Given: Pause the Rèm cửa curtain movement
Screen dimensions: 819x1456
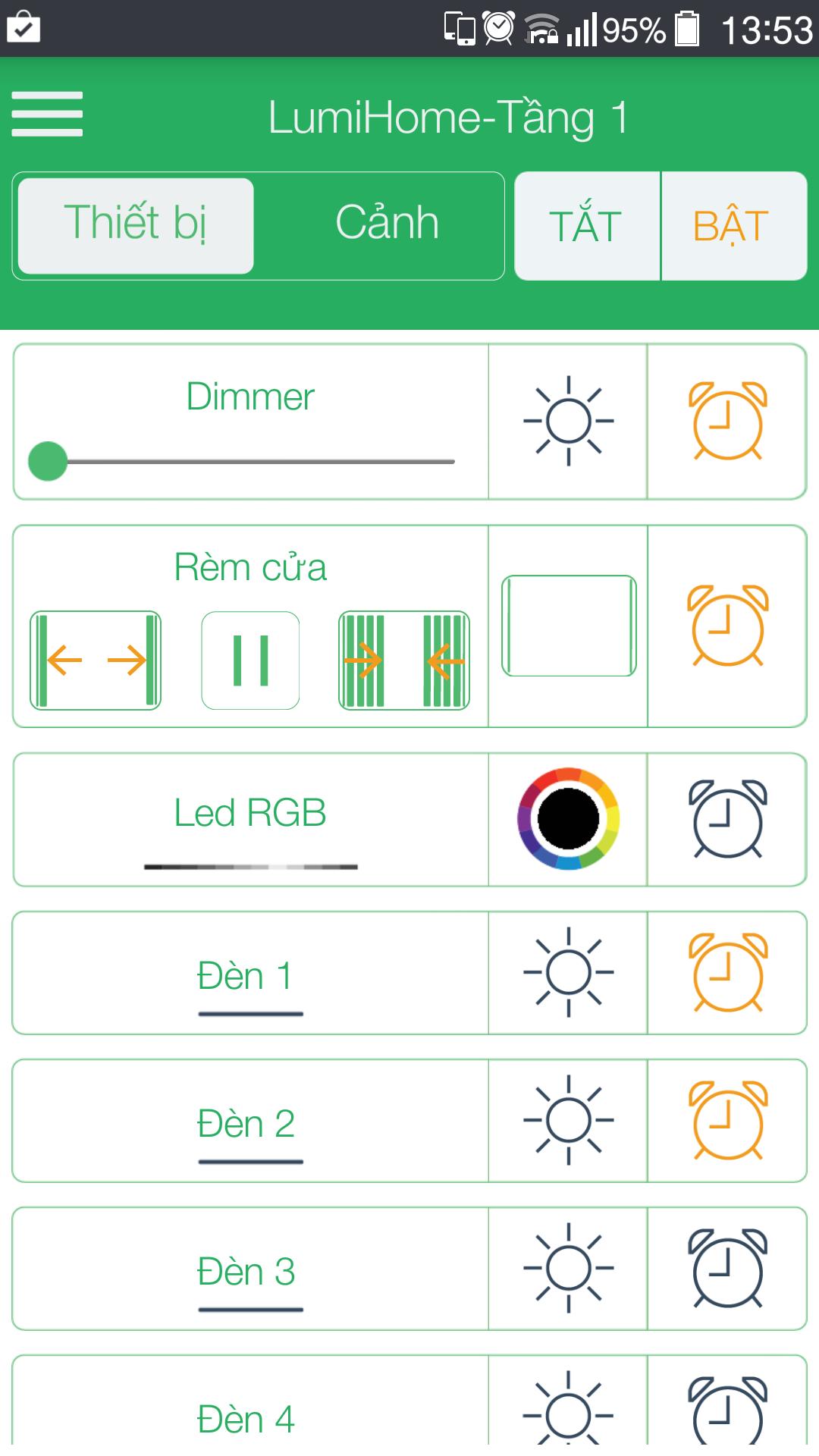Looking at the screenshot, I should pyautogui.click(x=250, y=659).
